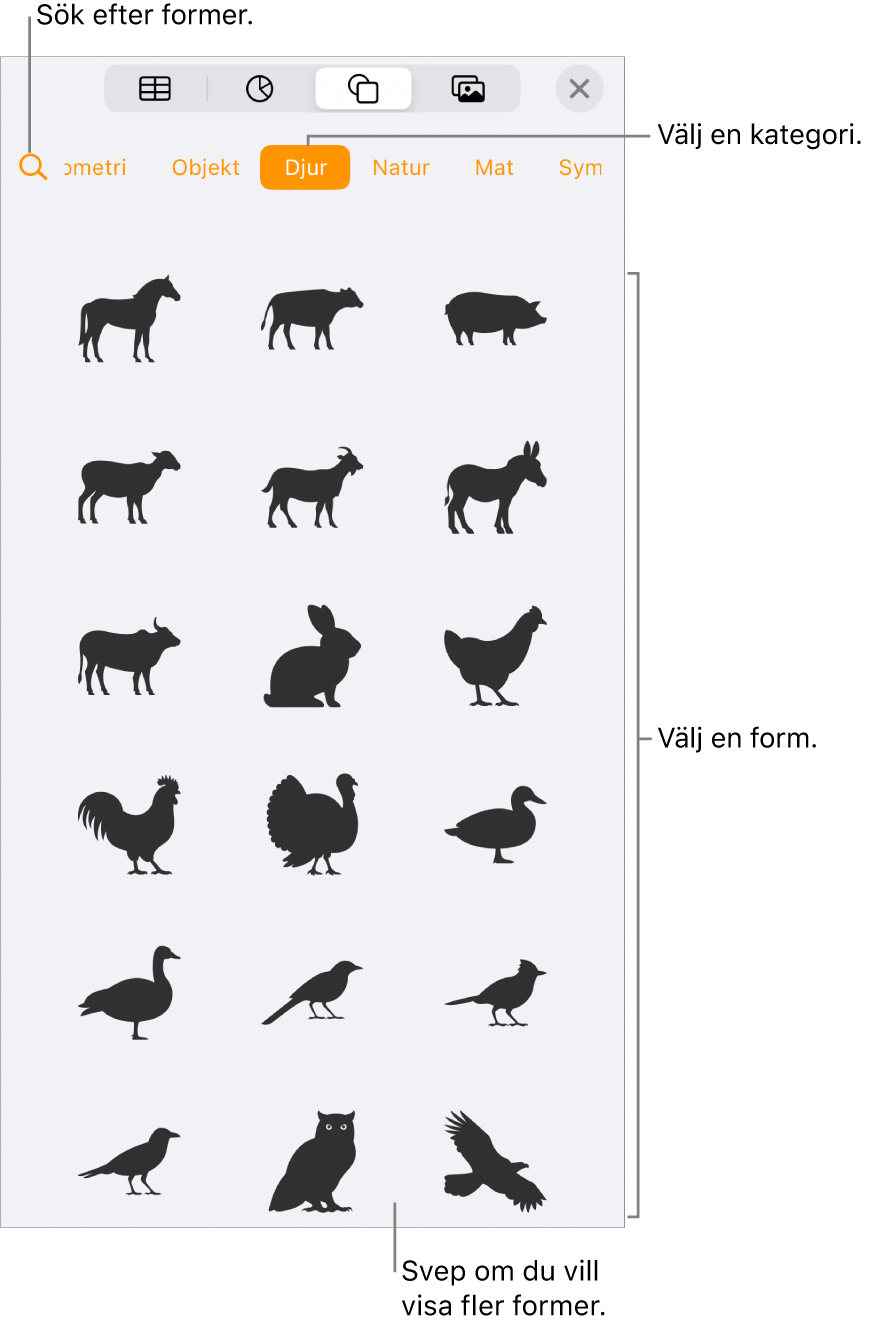
Task: Switch to the media insert tab
Action: (x=467, y=89)
